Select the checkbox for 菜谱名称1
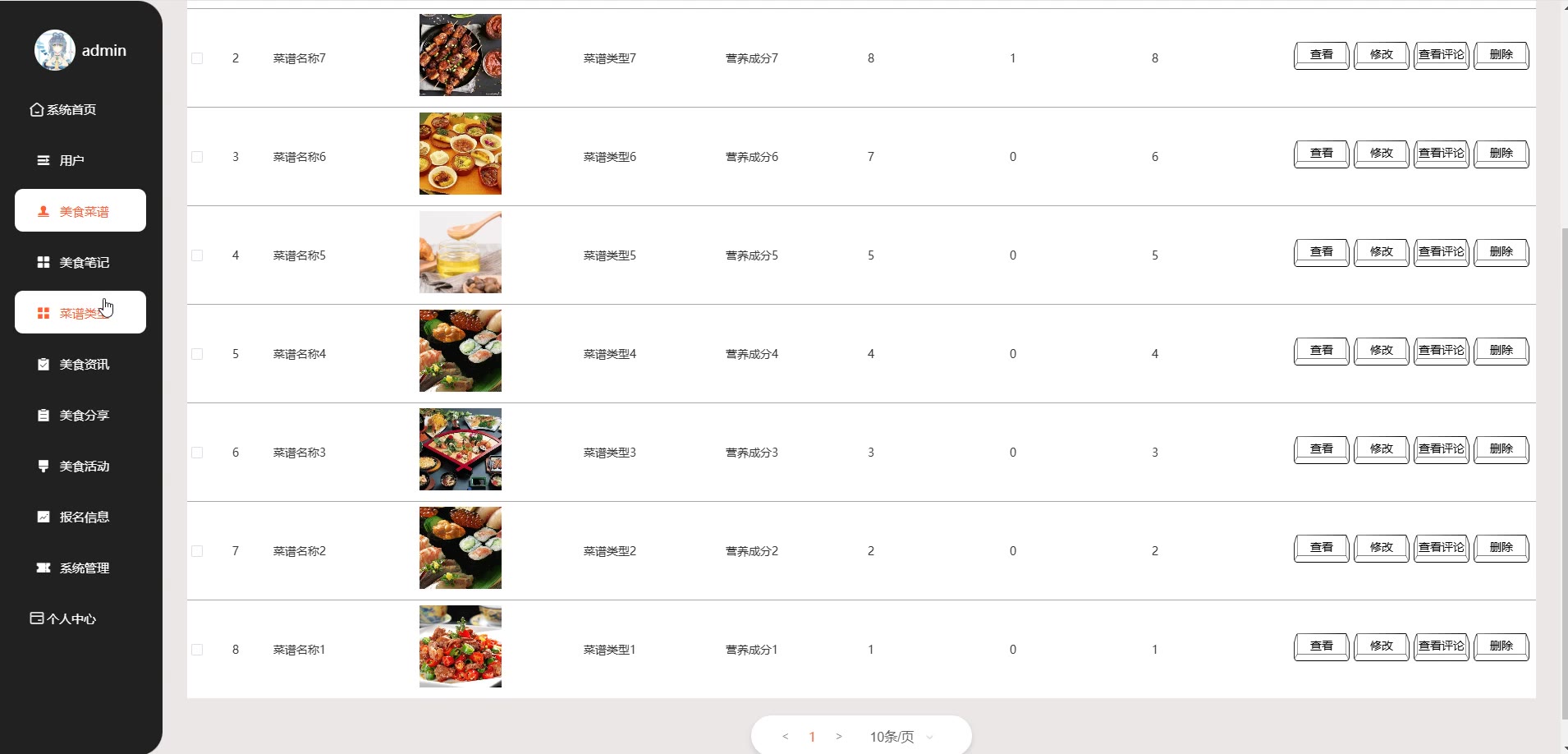This screenshot has height=754, width=1568. pyautogui.click(x=197, y=650)
